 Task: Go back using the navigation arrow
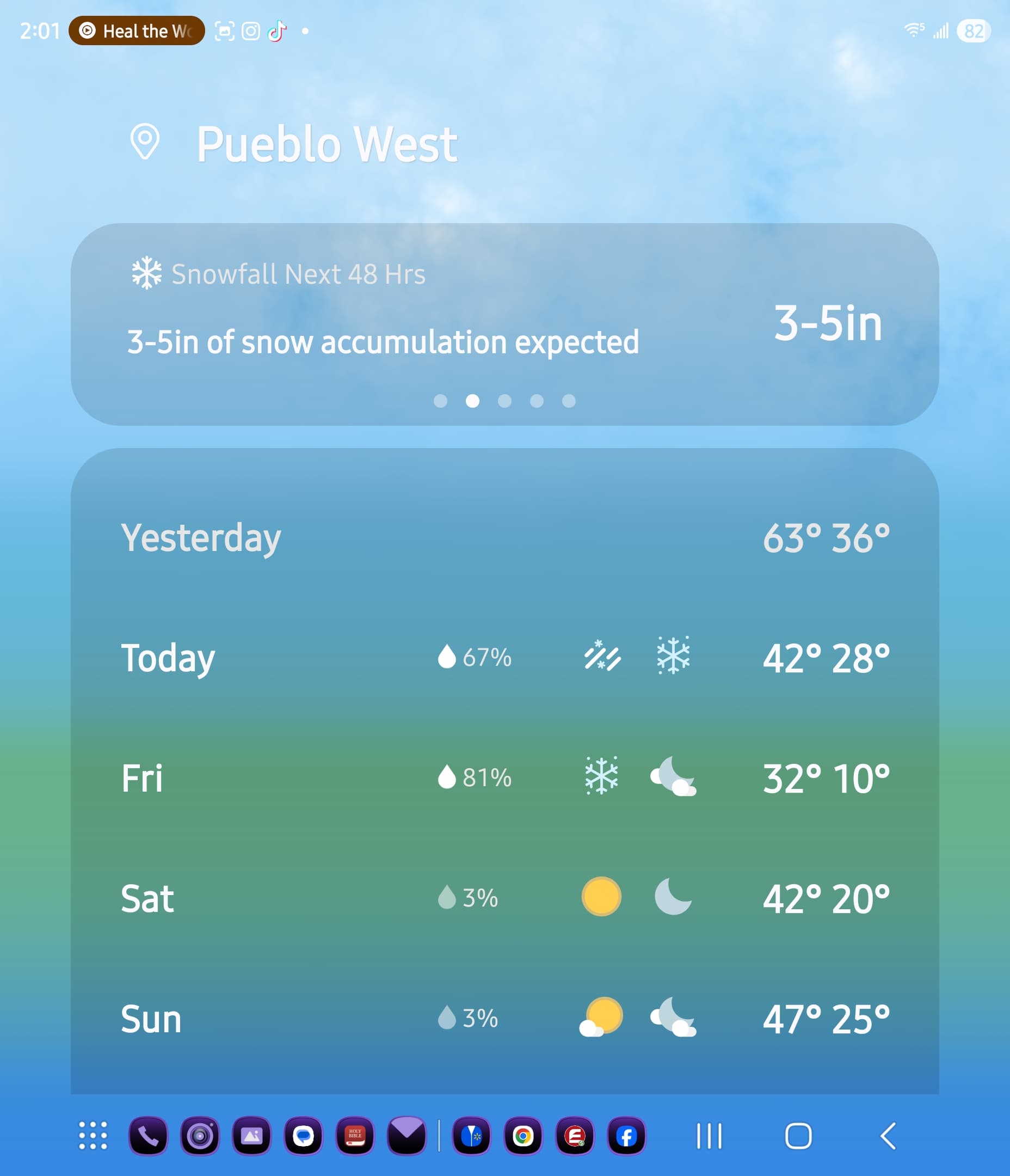[888, 1136]
